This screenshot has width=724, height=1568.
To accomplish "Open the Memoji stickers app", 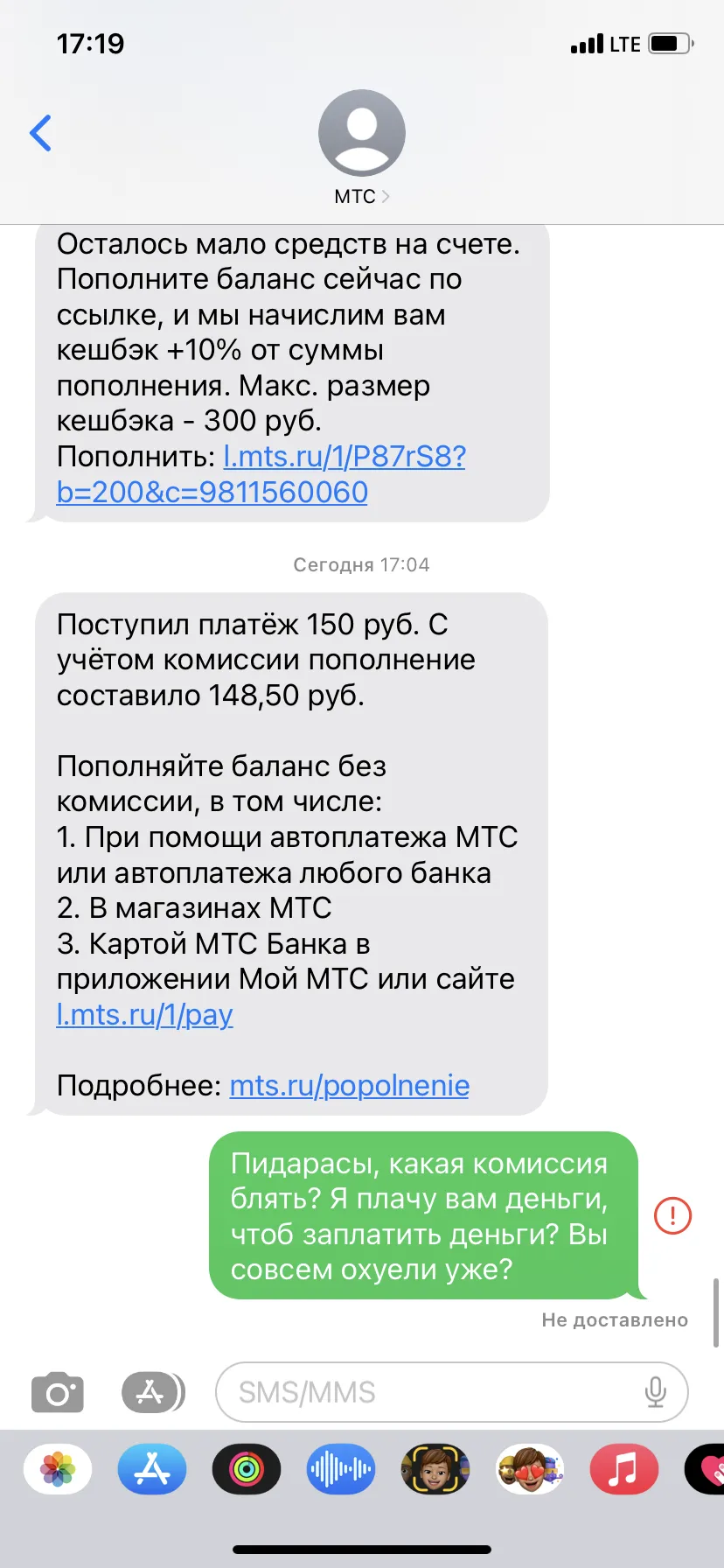I will [x=530, y=1469].
